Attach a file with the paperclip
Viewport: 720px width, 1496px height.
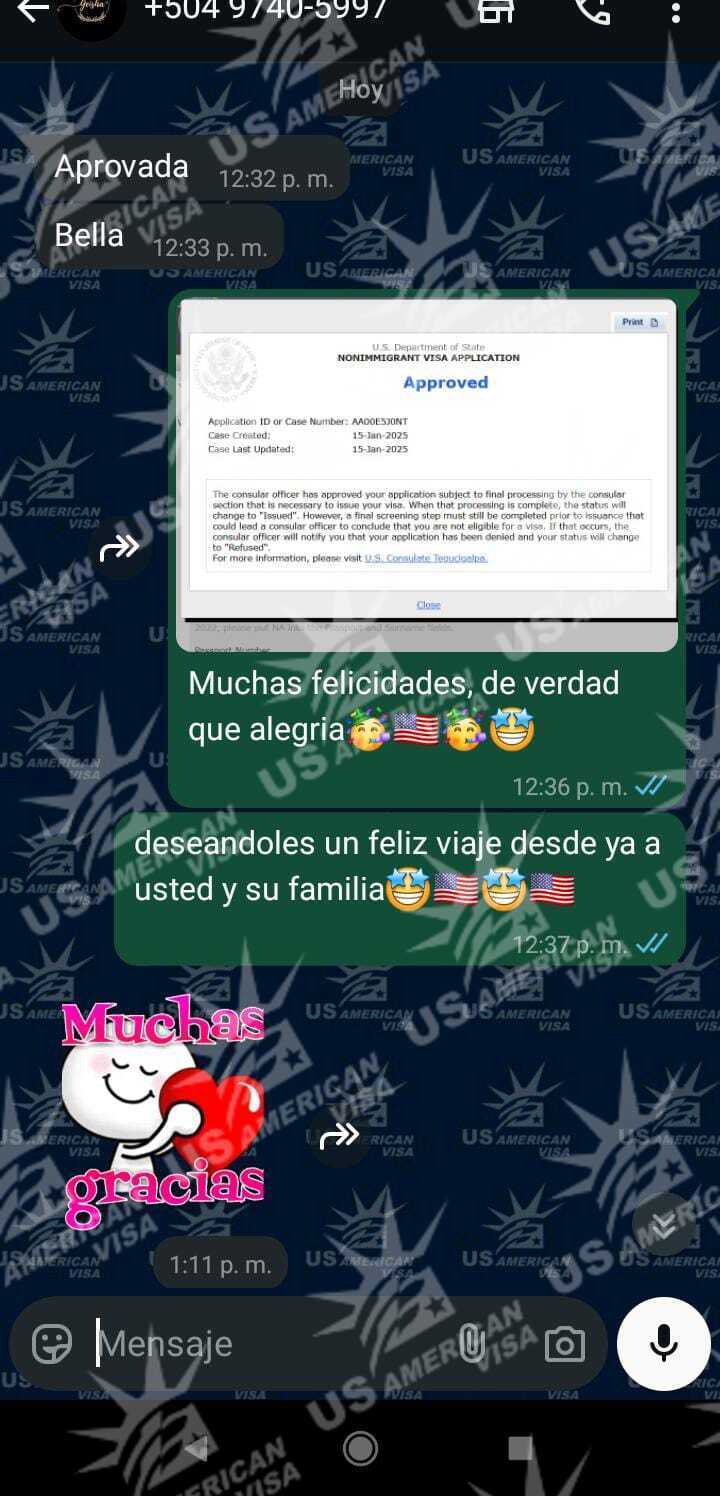(x=471, y=1344)
